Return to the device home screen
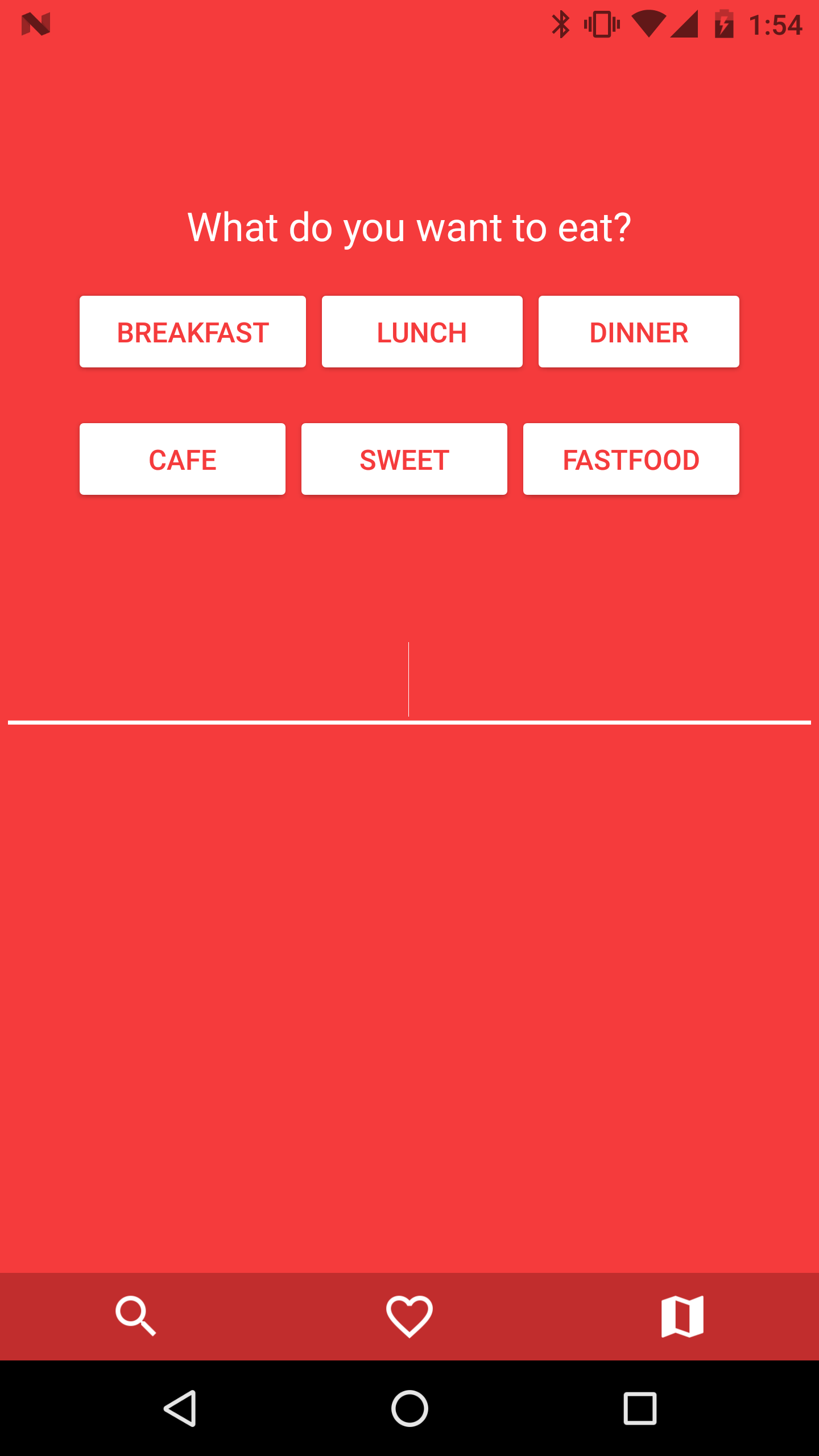Screen dimensions: 819x1456 coord(409,1409)
